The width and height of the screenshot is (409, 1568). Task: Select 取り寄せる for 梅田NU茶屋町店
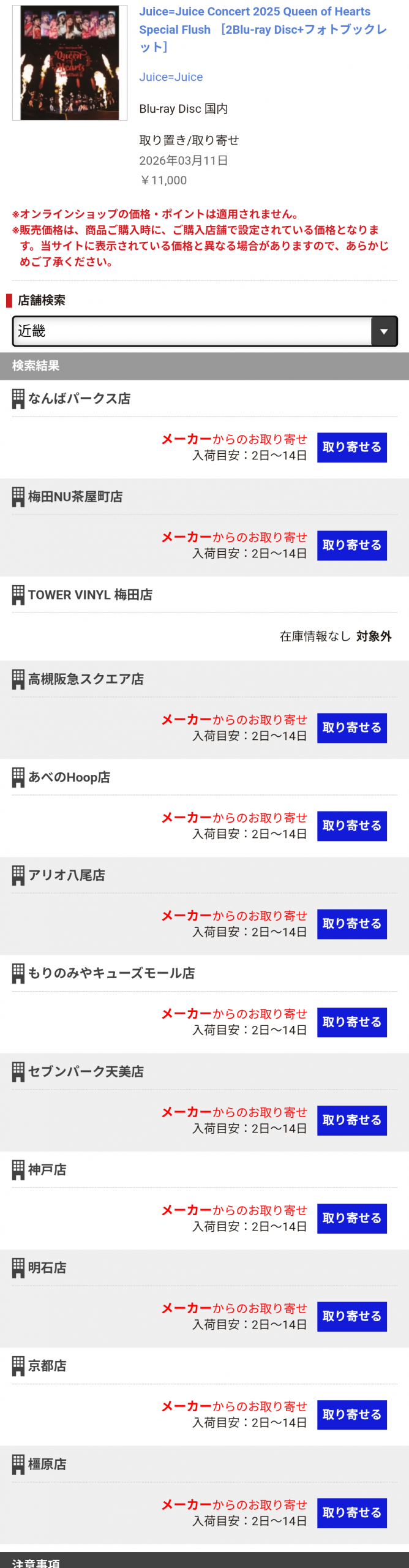[351, 545]
